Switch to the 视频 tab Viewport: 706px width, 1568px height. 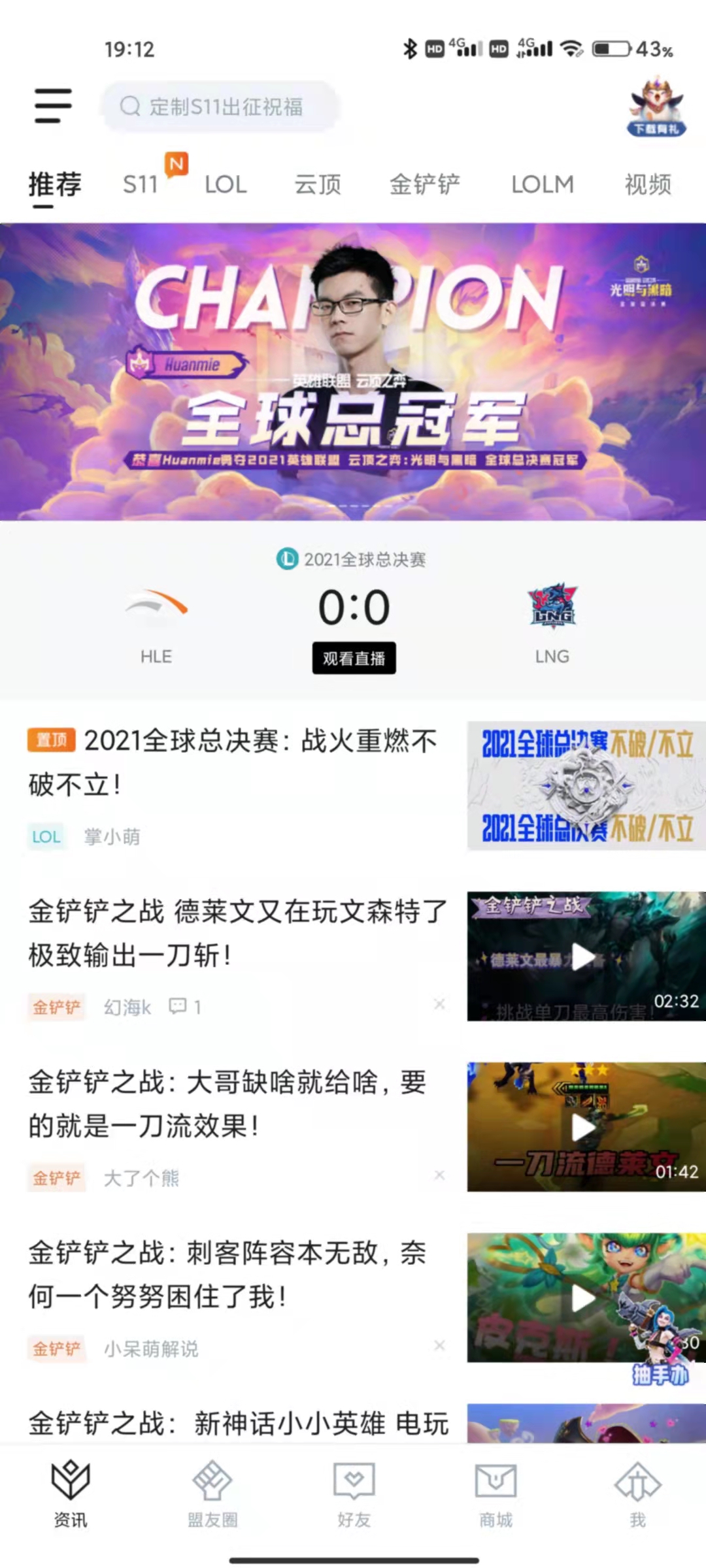(x=648, y=185)
